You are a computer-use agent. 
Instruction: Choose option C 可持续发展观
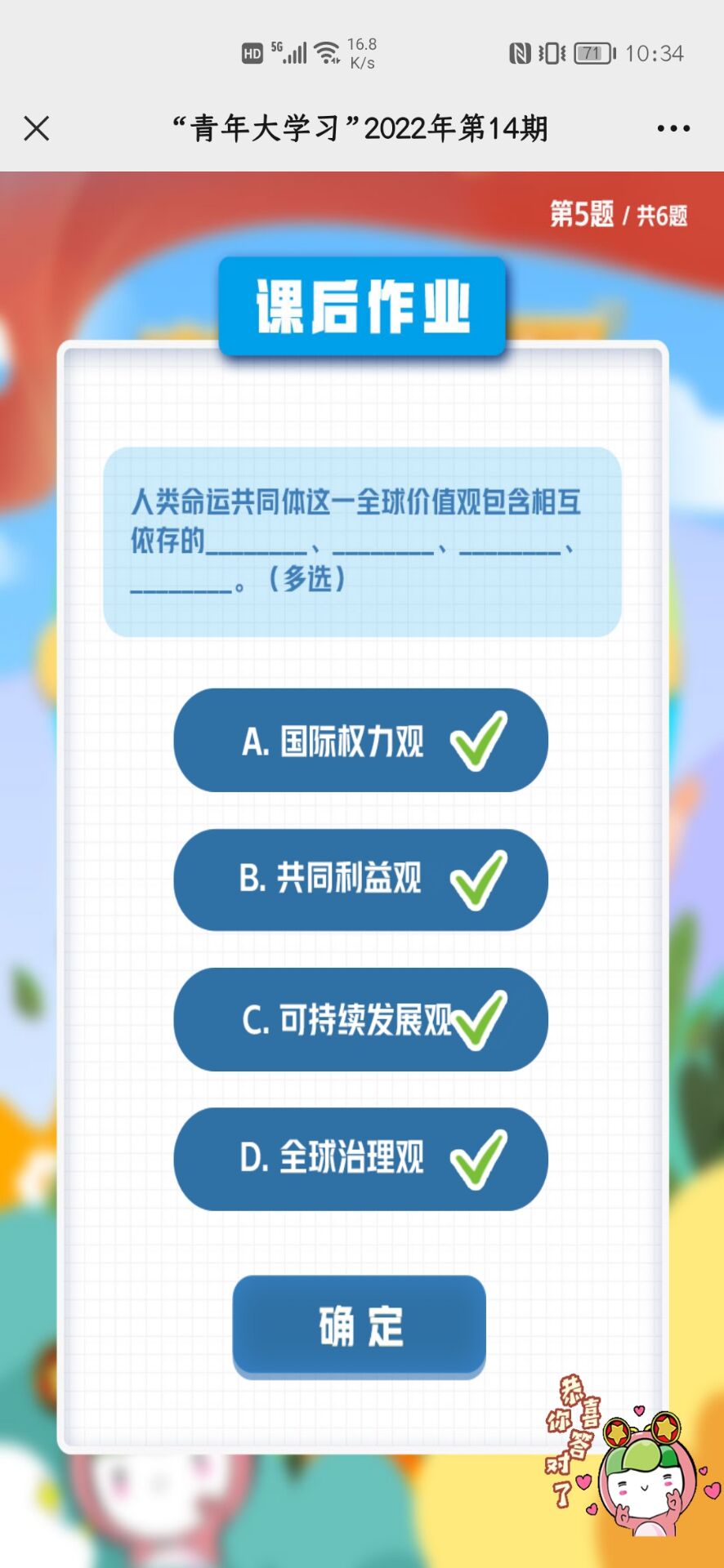tap(360, 1019)
